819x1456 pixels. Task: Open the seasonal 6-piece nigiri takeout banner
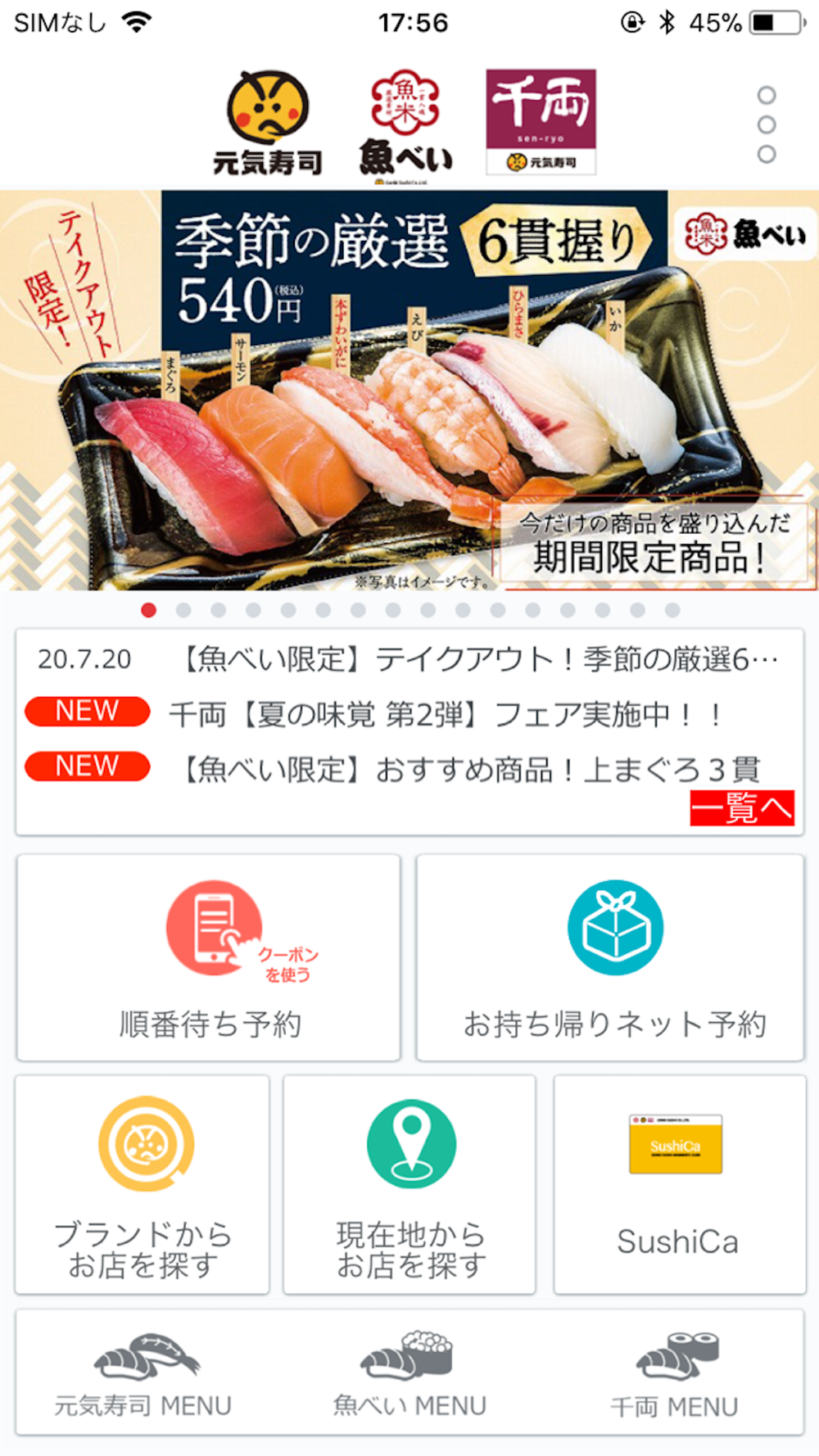[409, 391]
